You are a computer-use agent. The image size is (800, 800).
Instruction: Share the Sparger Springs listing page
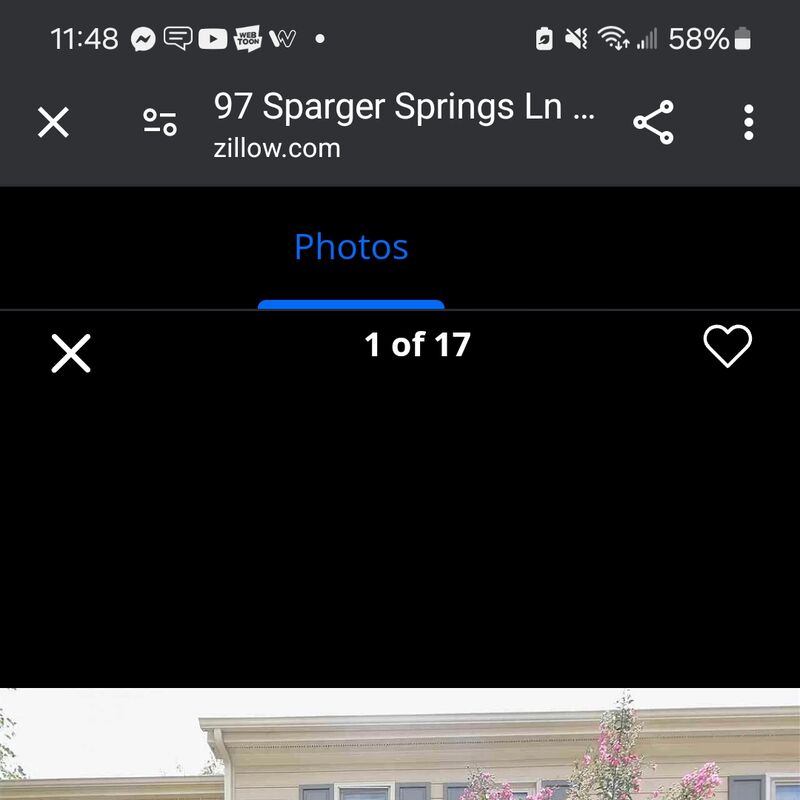click(x=653, y=123)
